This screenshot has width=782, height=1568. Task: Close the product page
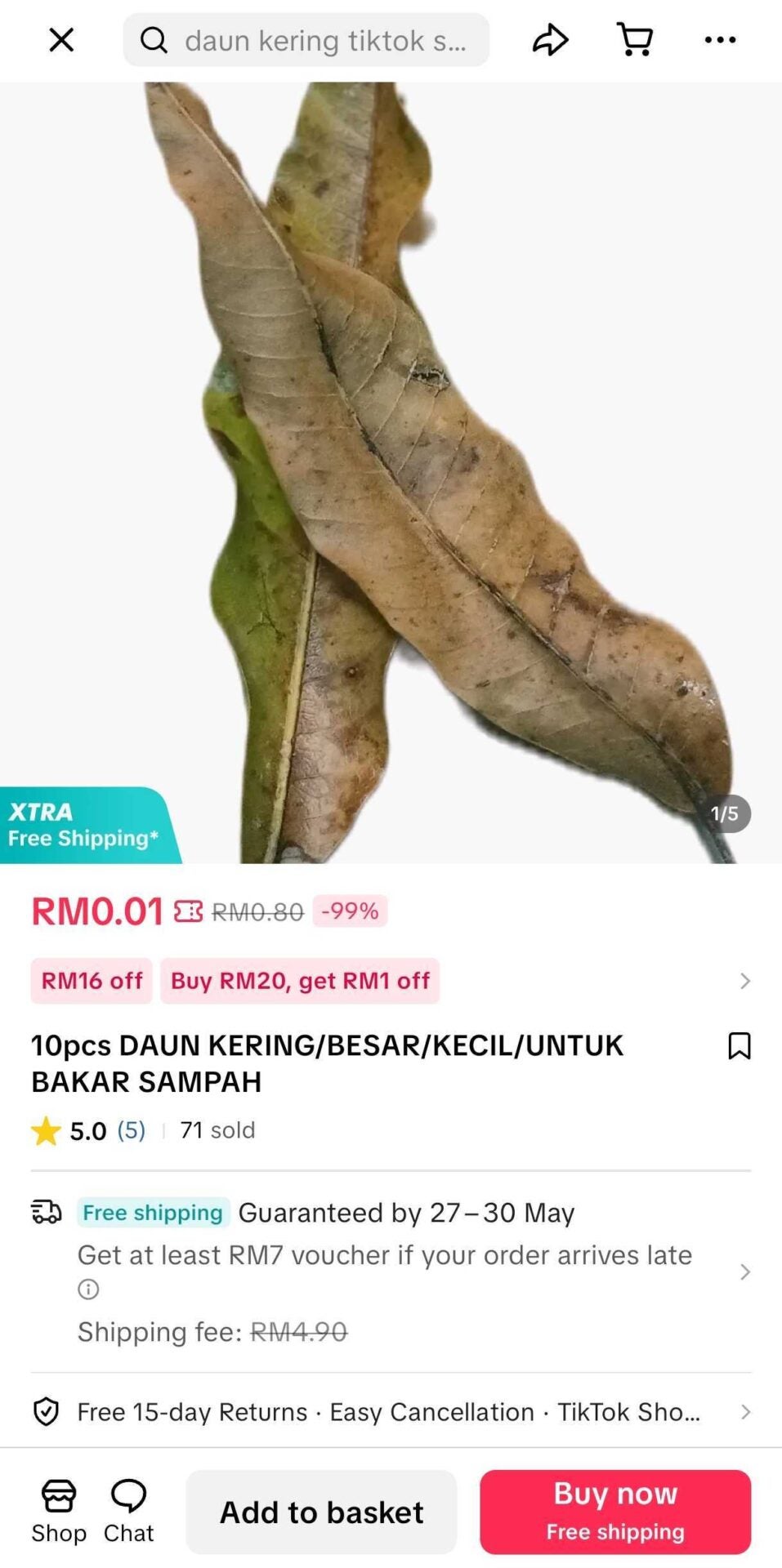pos(61,39)
